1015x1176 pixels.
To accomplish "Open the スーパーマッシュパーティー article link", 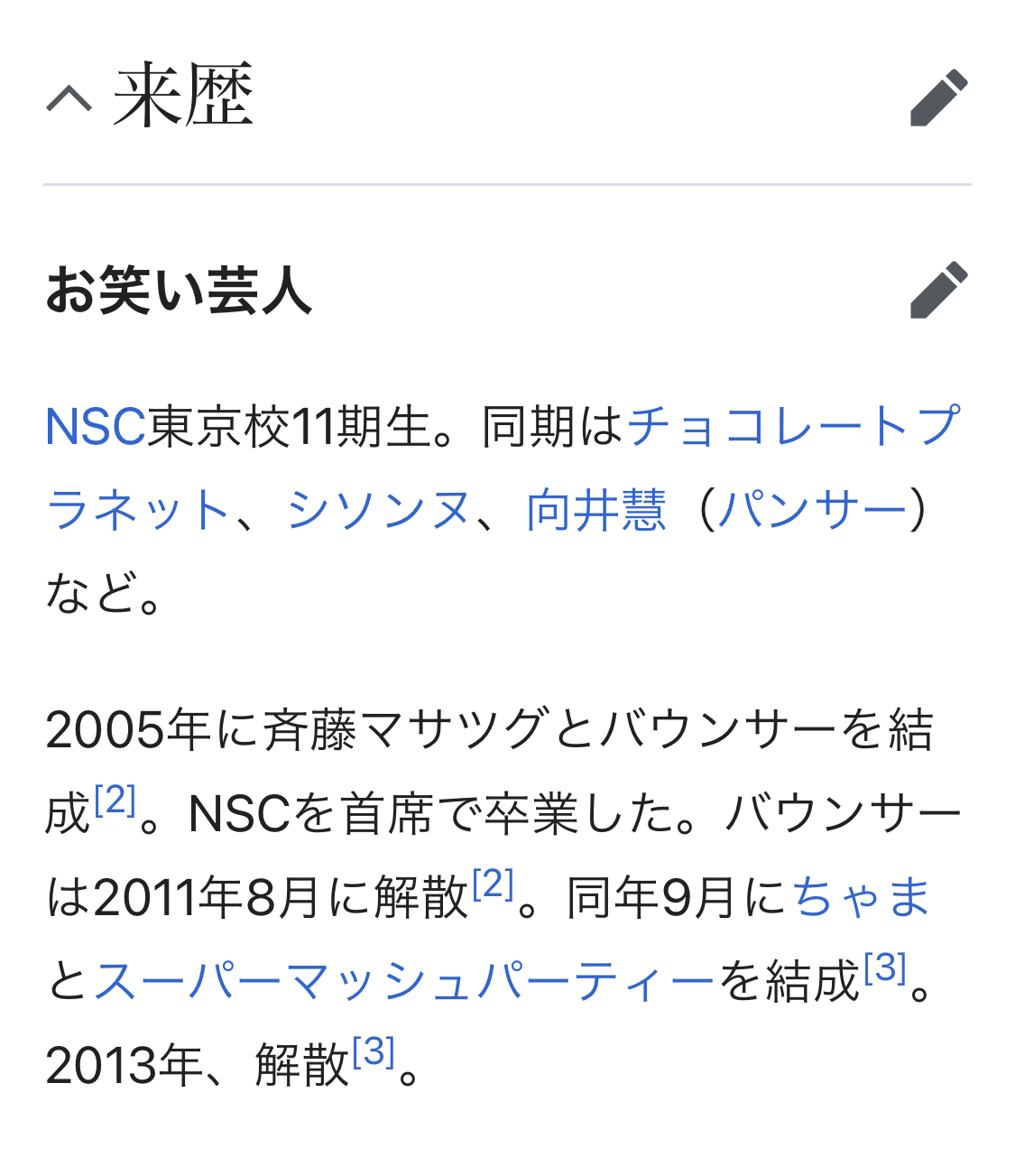I will (404, 982).
